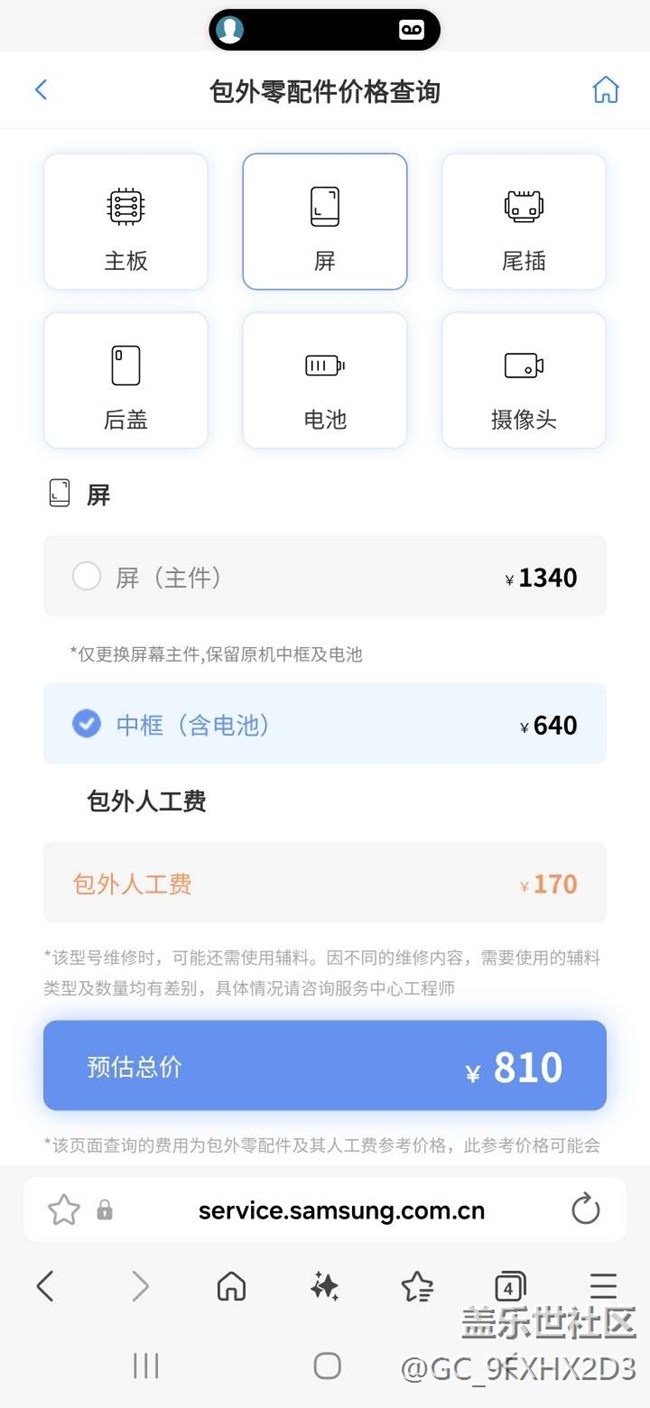Screen dimensions: 650x1408
Task: View prices for 电池
Action: pyautogui.click(x=325, y=380)
